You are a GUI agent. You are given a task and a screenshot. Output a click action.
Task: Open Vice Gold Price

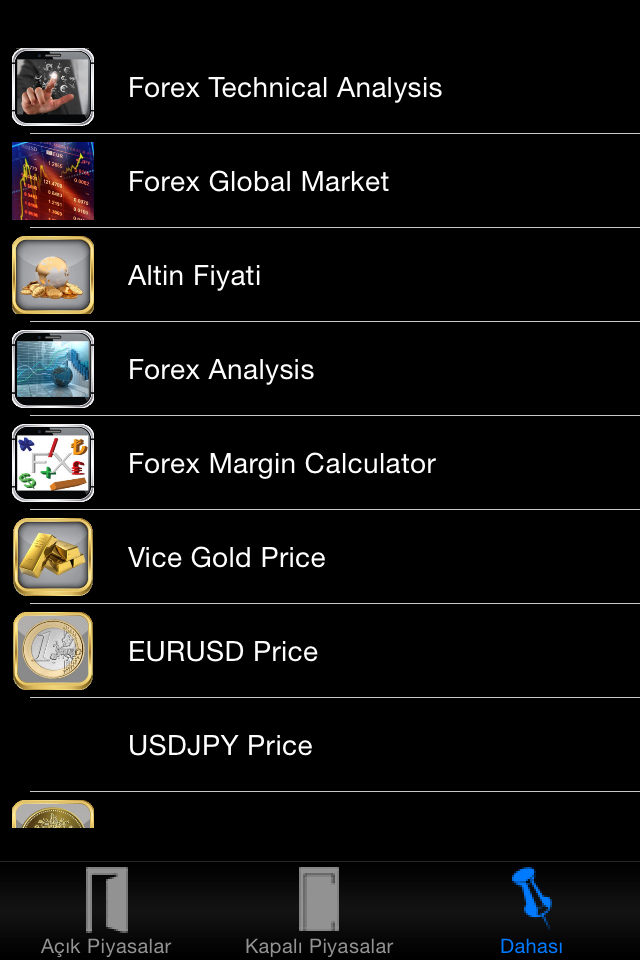click(x=227, y=558)
